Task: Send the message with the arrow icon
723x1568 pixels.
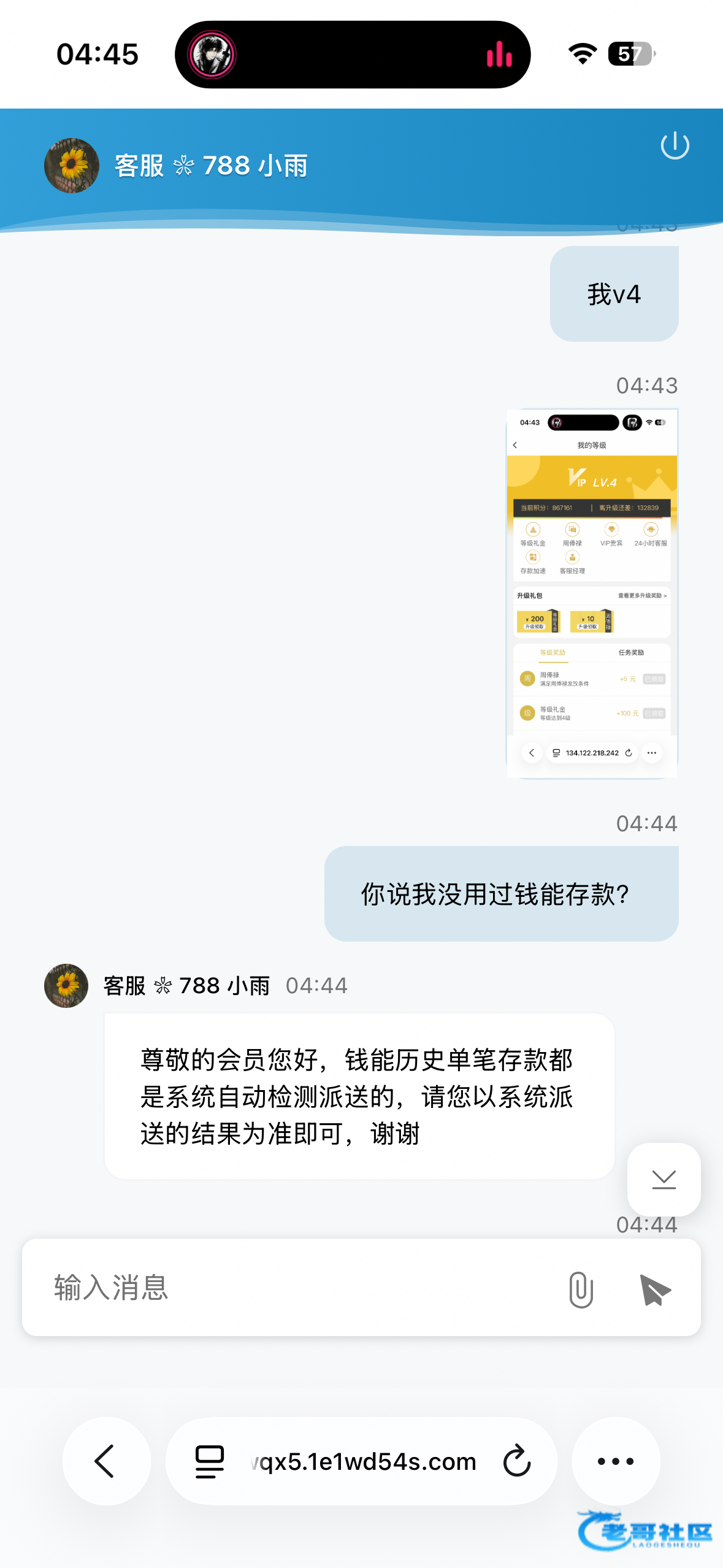Action: click(654, 1289)
